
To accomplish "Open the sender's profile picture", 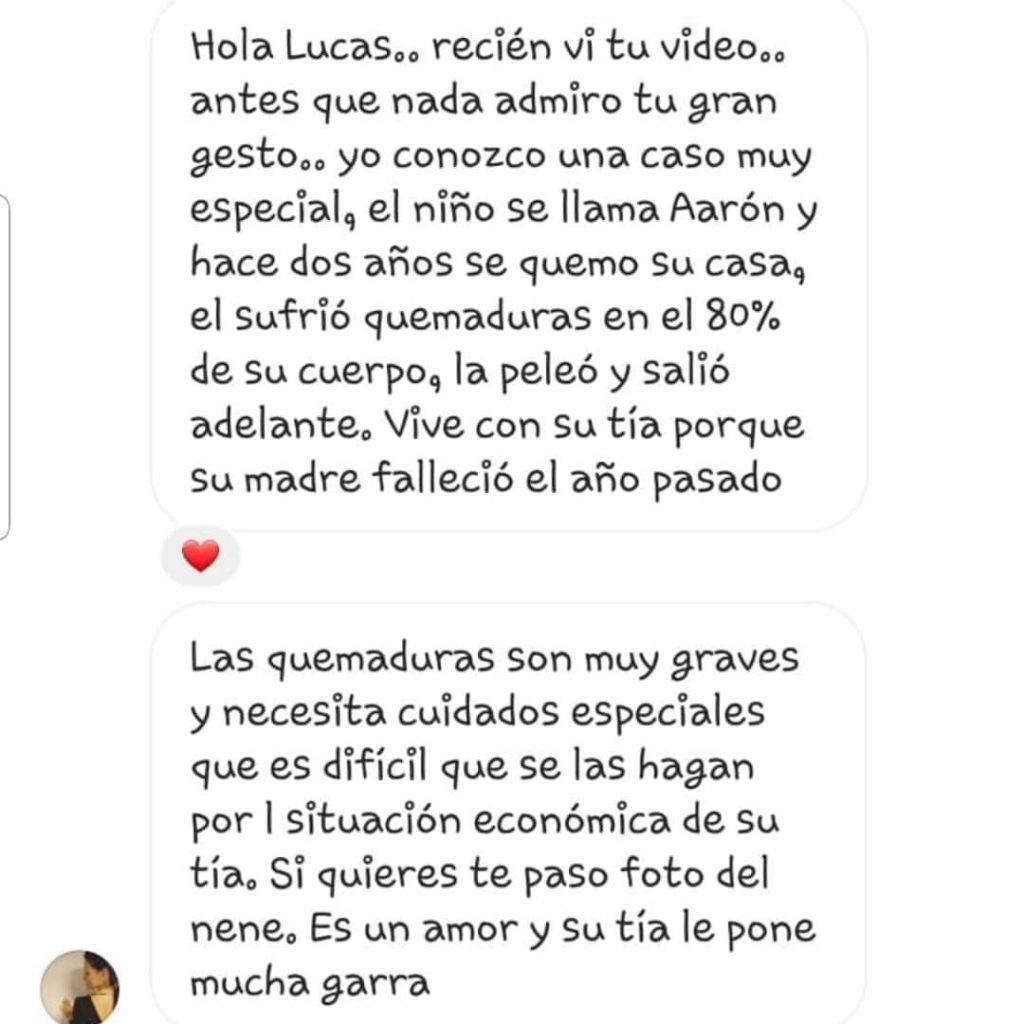I will pos(80,988).
